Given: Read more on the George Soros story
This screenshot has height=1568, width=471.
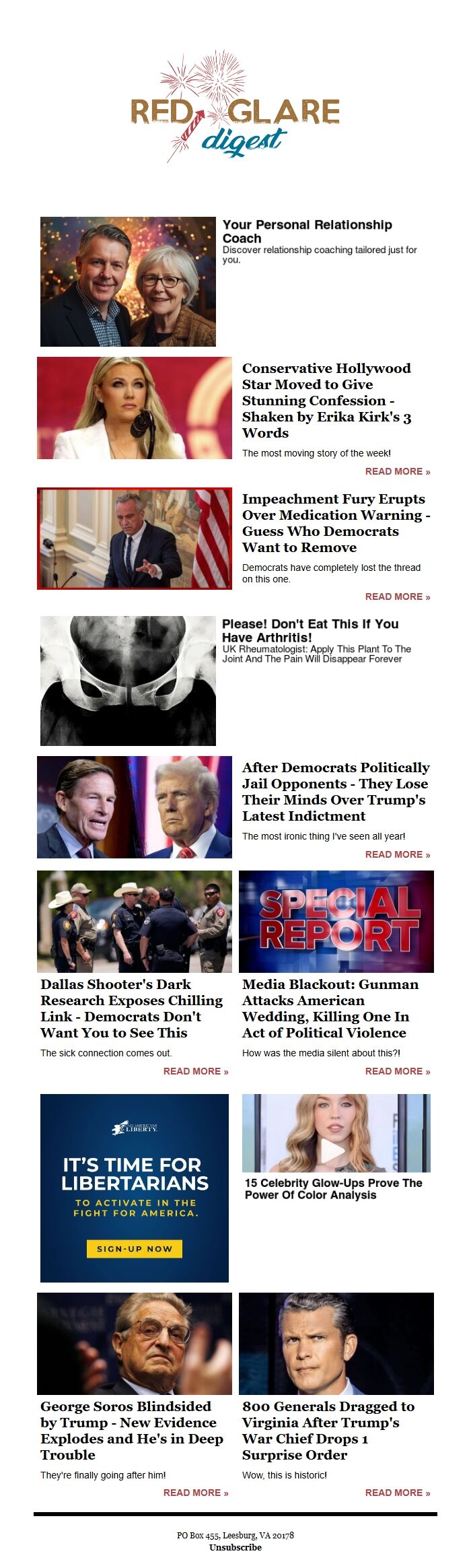Looking at the screenshot, I should coord(195,1493).
